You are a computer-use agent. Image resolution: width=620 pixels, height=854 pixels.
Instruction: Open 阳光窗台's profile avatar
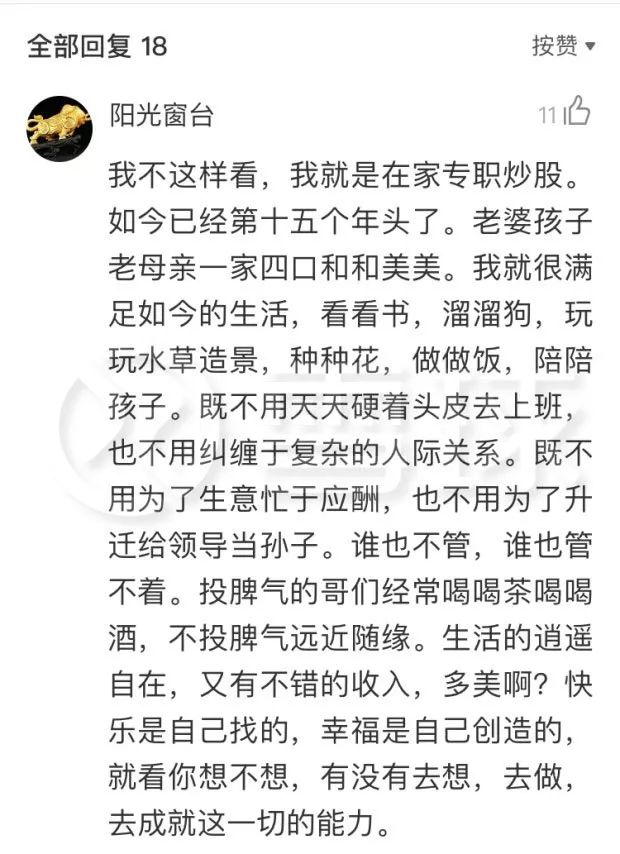(59, 127)
